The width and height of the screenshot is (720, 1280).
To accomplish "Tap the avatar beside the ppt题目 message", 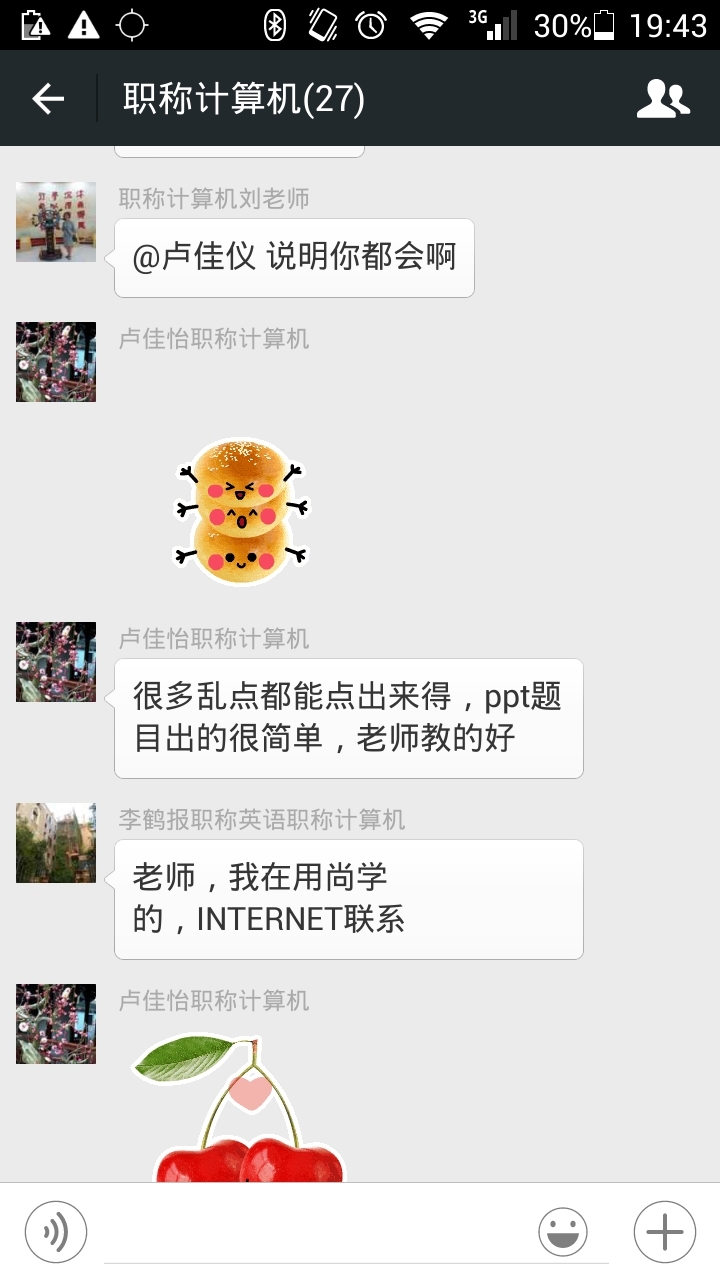I will click(x=56, y=662).
